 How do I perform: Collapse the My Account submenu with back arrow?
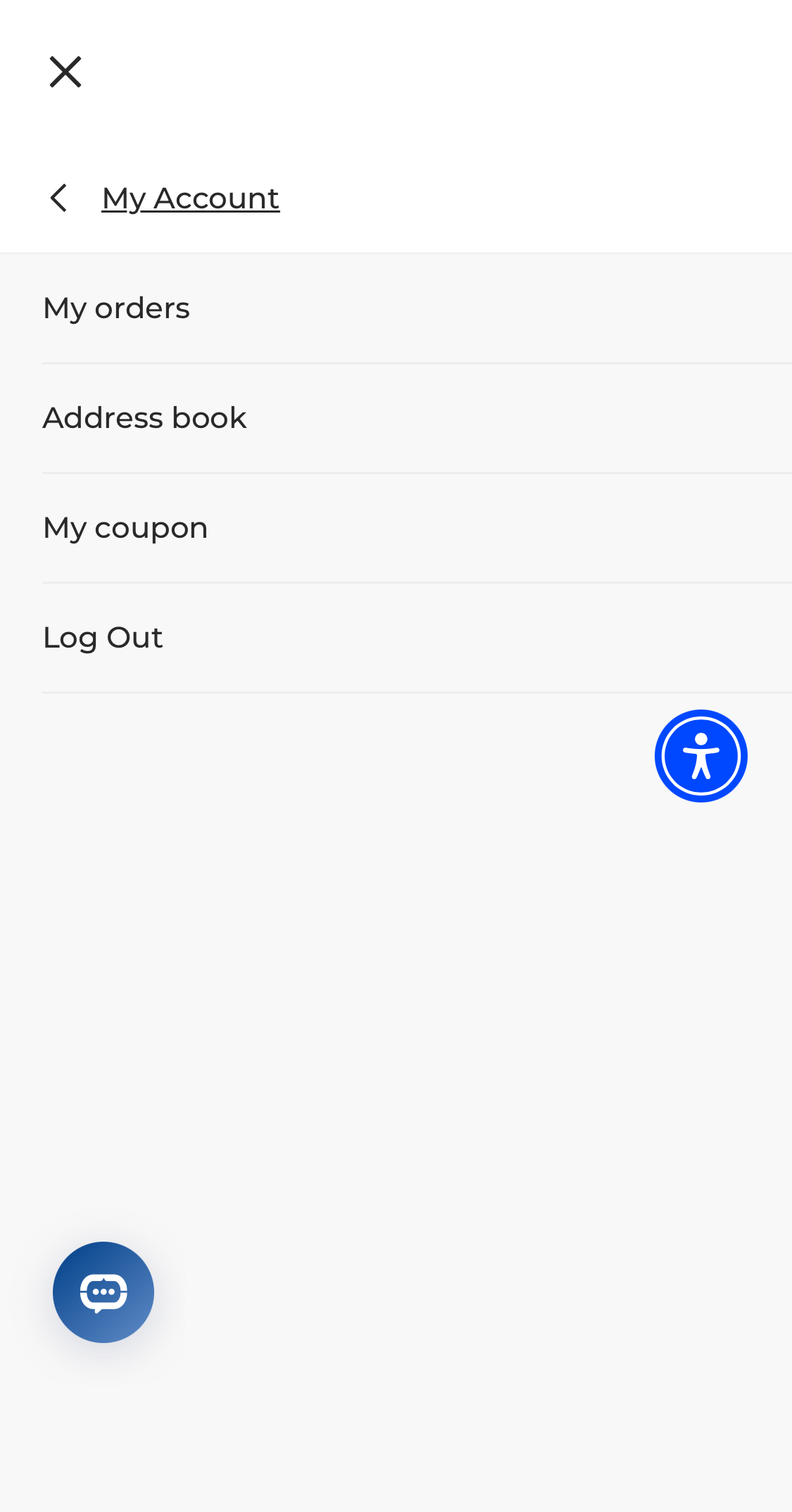click(59, 198)
